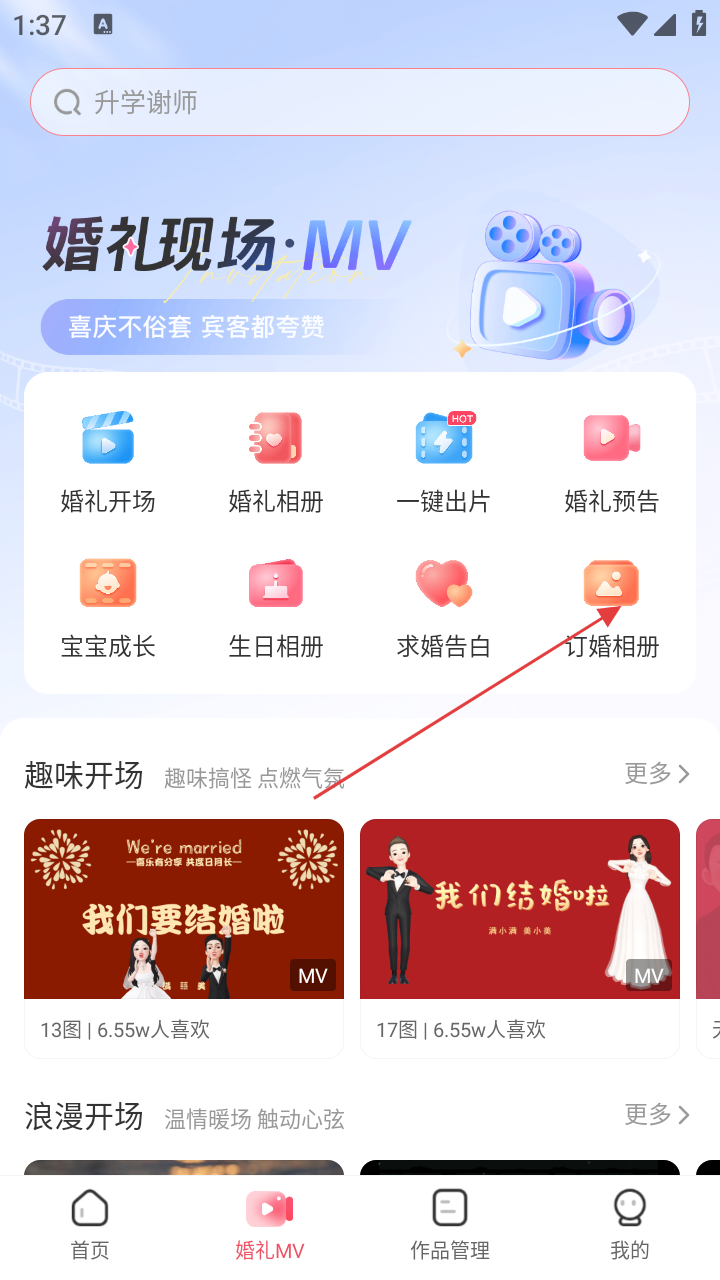View more 浪漫开场 templates
Viewport: 720px width, 1280px height.
click(x=657, y=1114)
